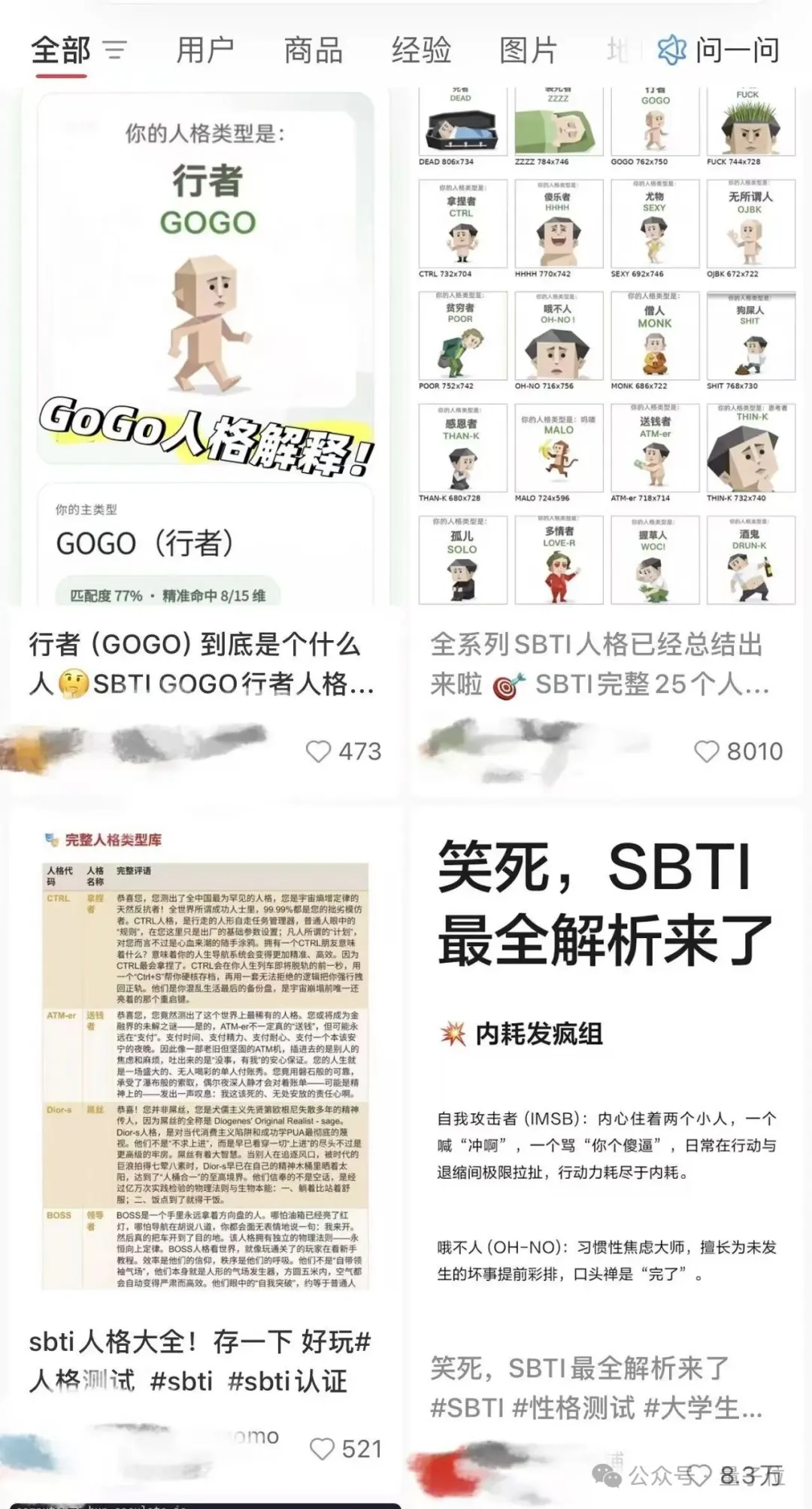Open the filter icon beside 全部
Image resolution: width=812 pixels, height=1509 pixels.
click(x=115, y=50)
